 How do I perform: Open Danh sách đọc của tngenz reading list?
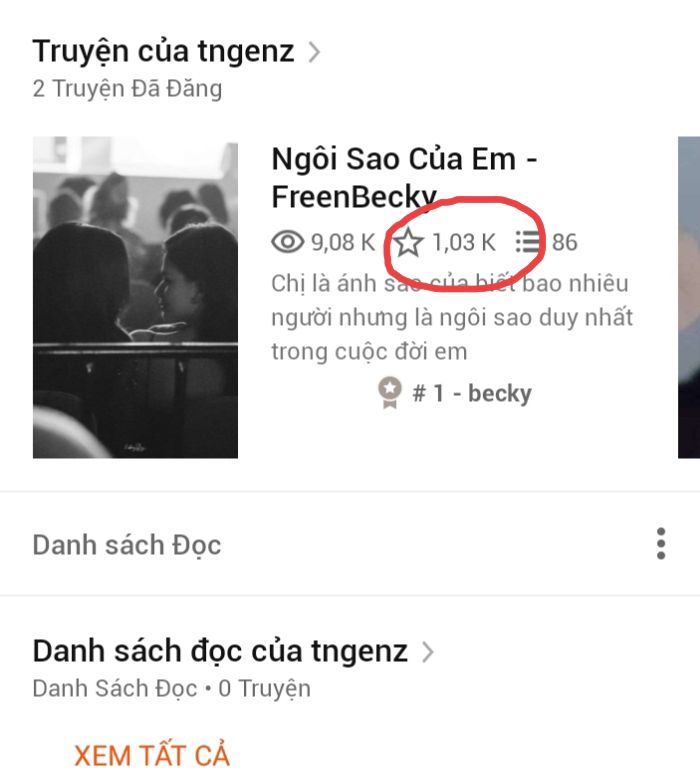point(233,651)
